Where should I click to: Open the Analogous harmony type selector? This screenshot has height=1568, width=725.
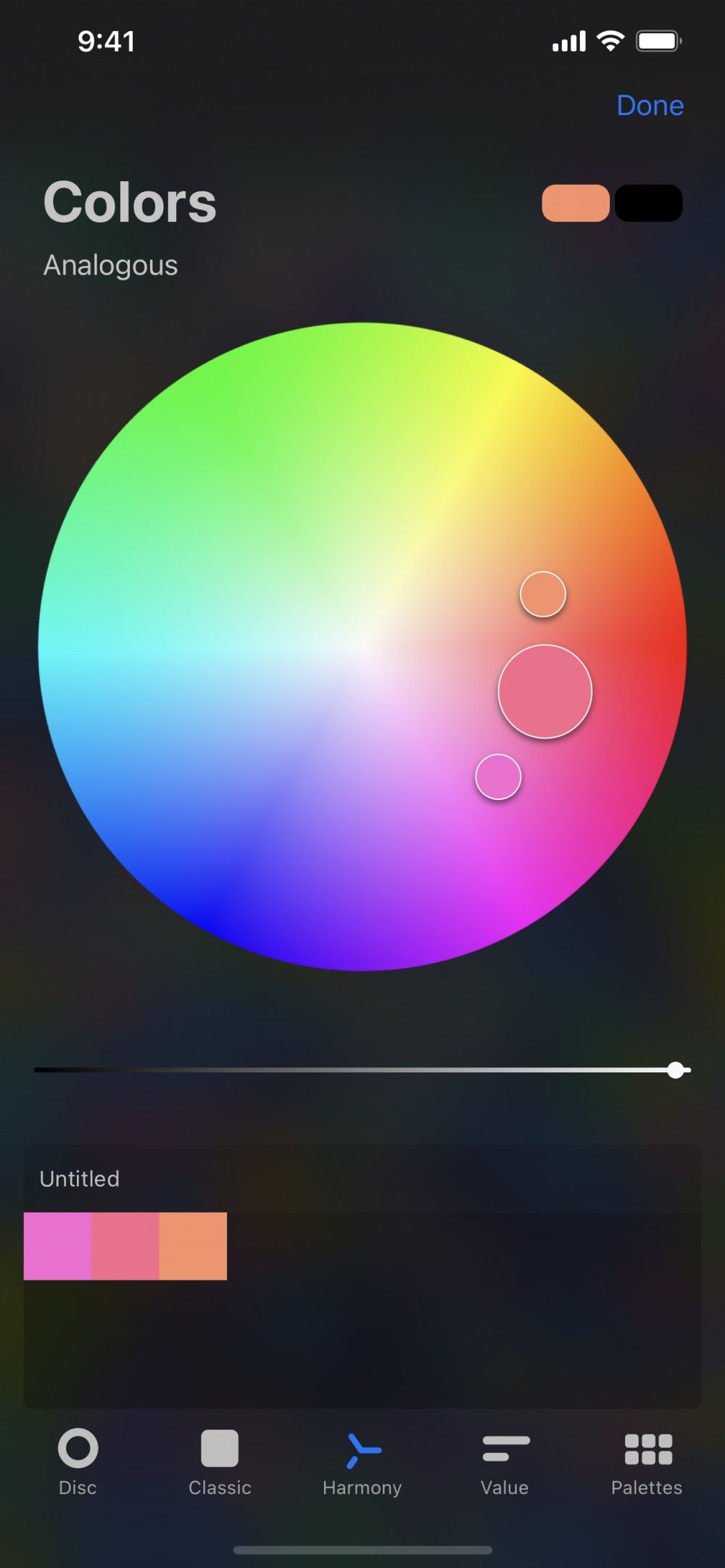(x=109, y=265)
